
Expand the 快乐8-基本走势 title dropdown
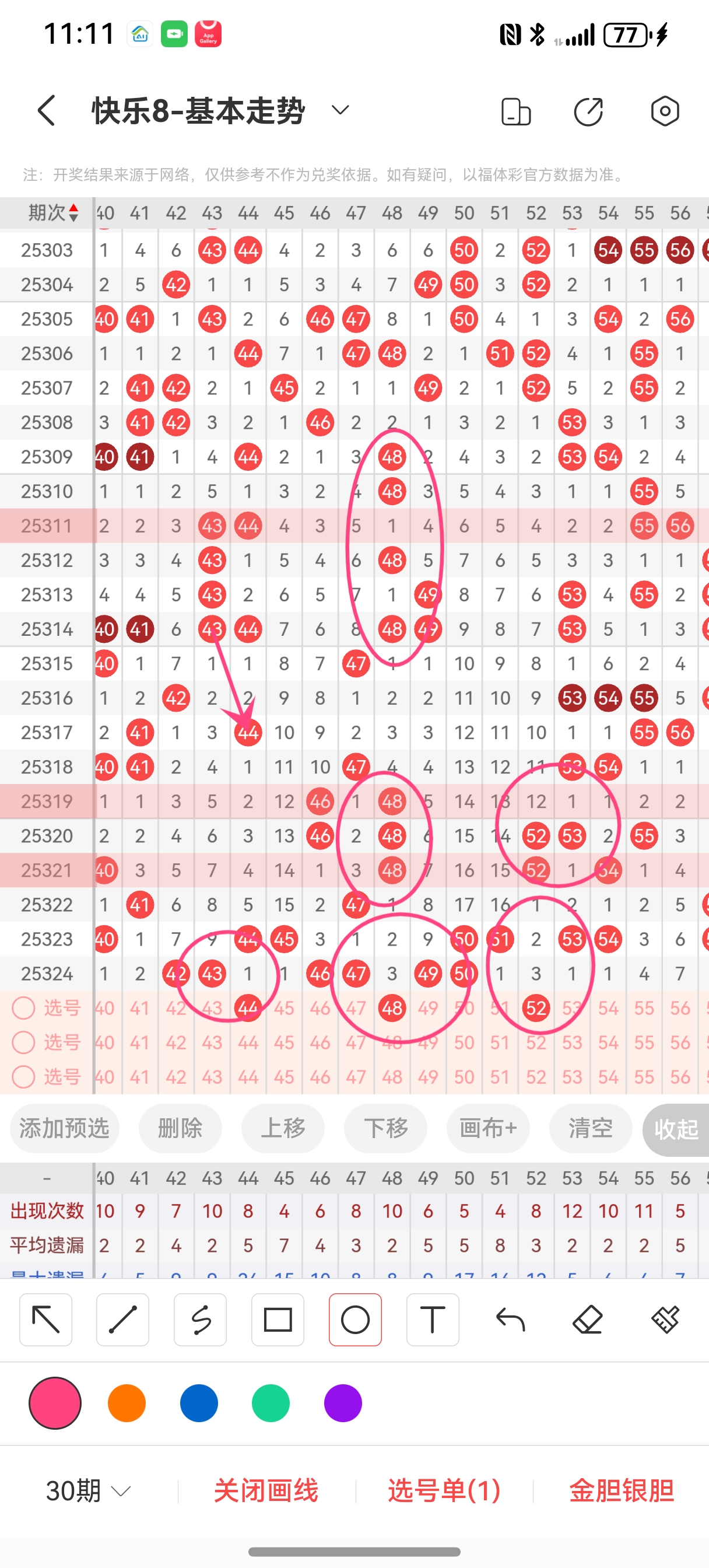pos(339,110)
